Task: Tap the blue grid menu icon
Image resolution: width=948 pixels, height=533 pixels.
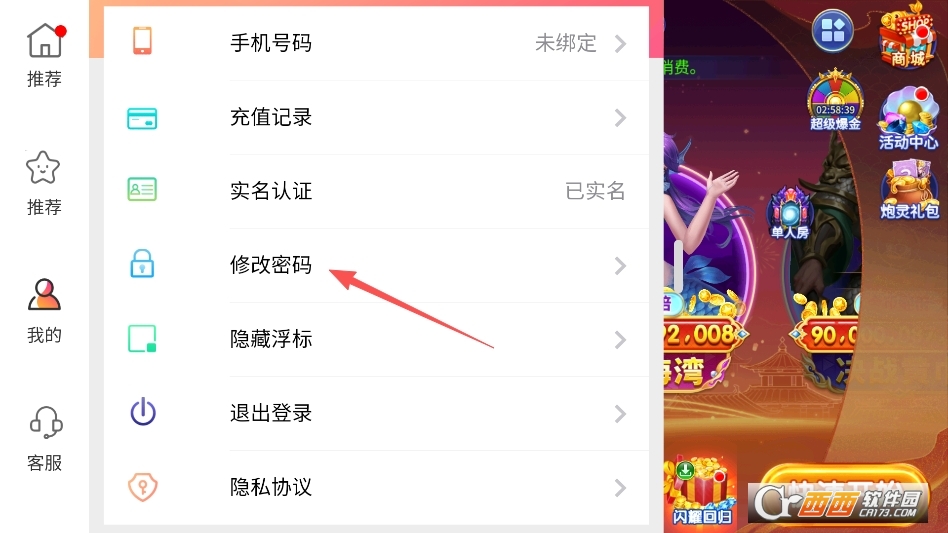Action: click(x=832, y=32)
